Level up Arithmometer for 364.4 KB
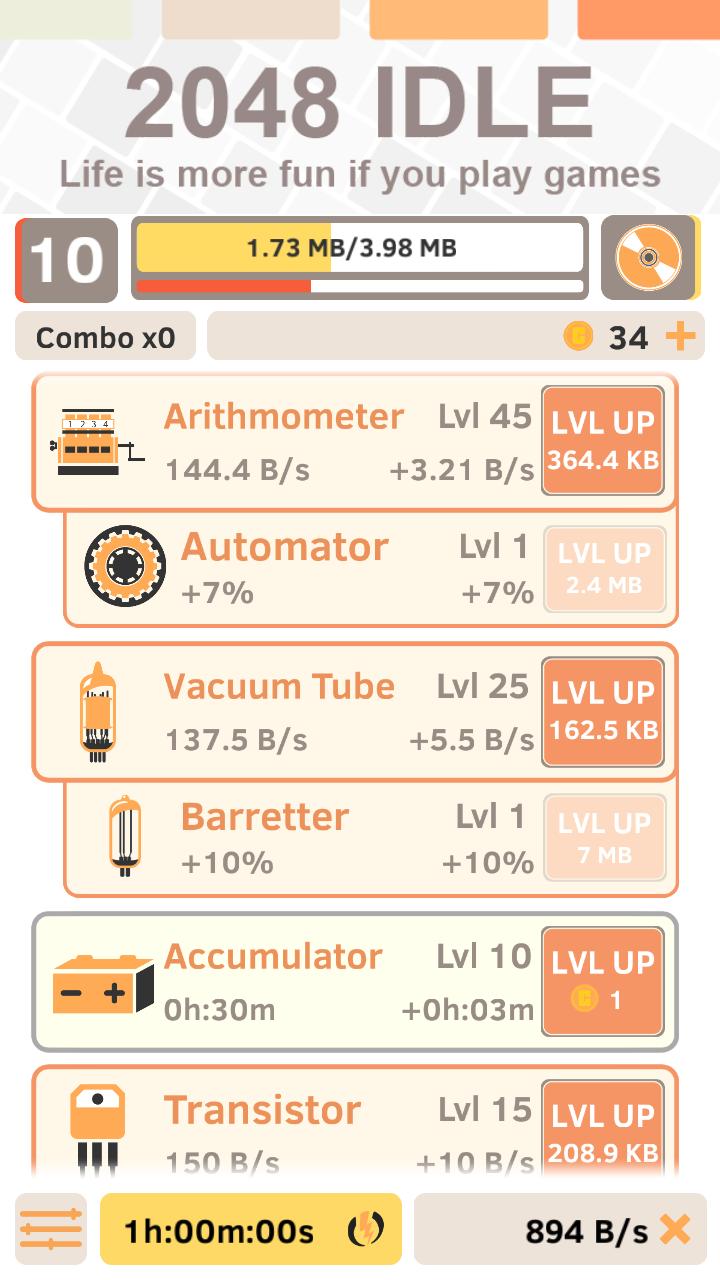 pos(602,440)
